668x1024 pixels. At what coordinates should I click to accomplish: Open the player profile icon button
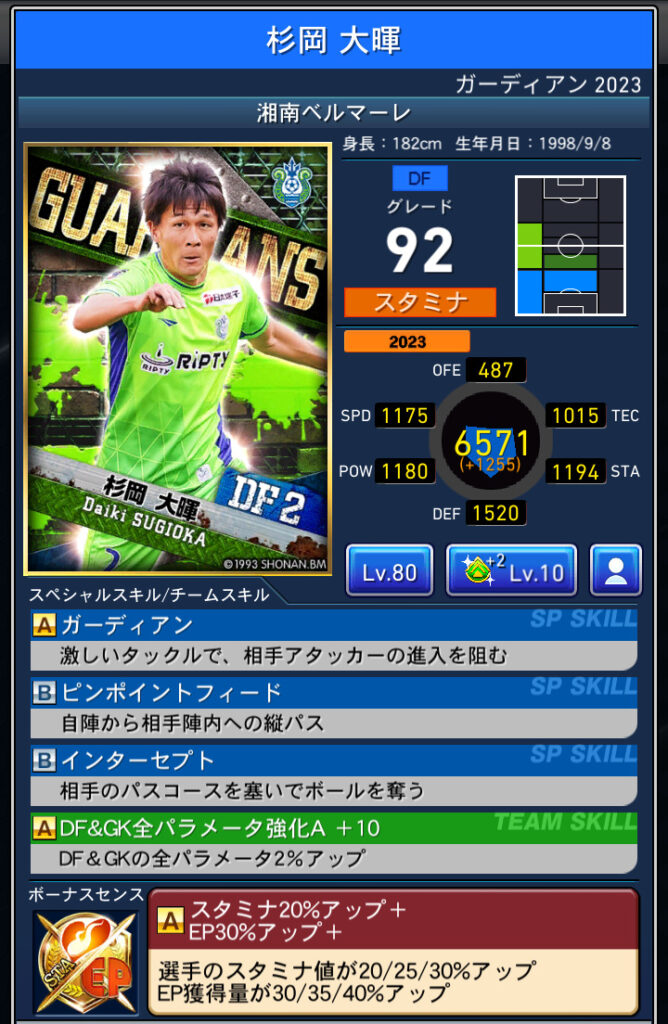pos(615,571)
